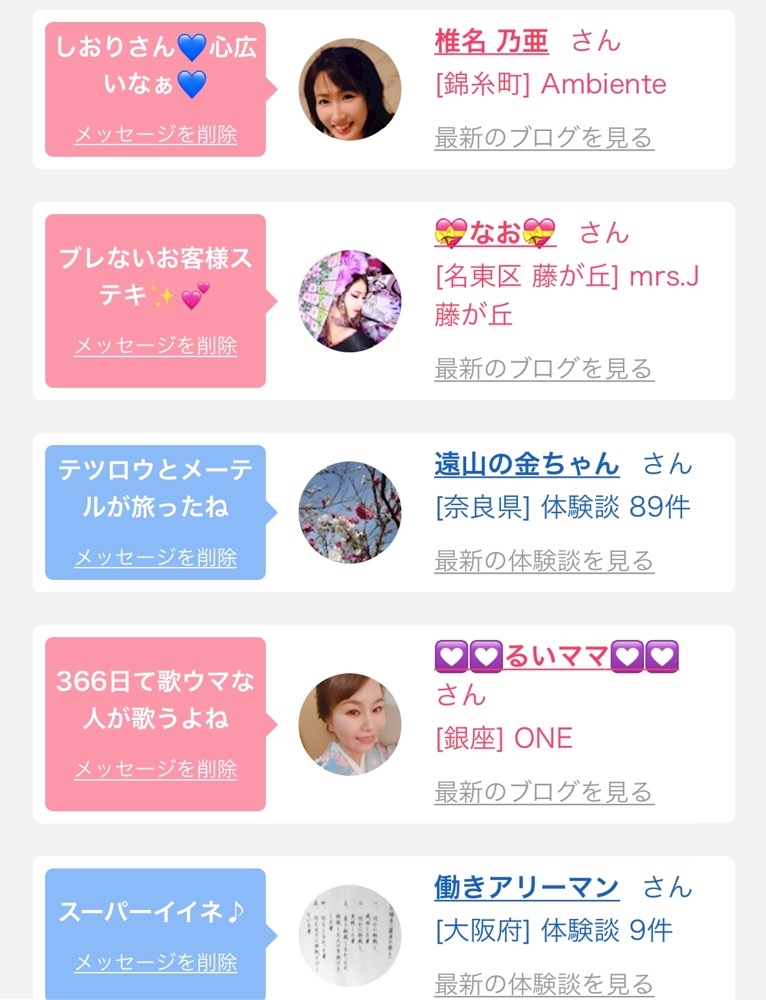766x1000 pixels.
Task: Delete the message sent to 椎名 乃亜
Action: (156, 135)
